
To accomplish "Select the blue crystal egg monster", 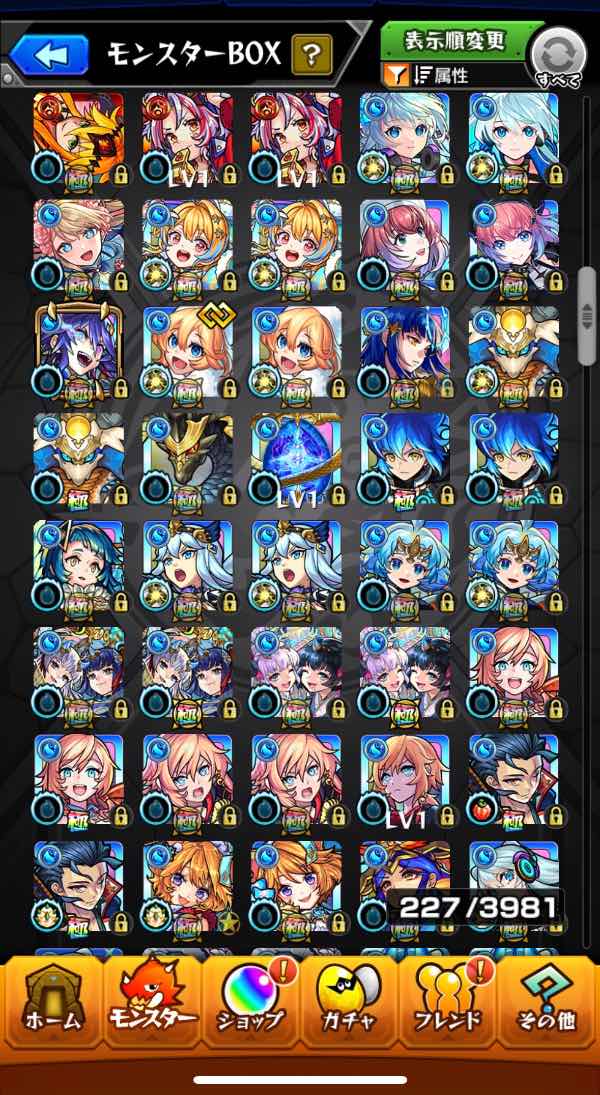I will point(296,458).
